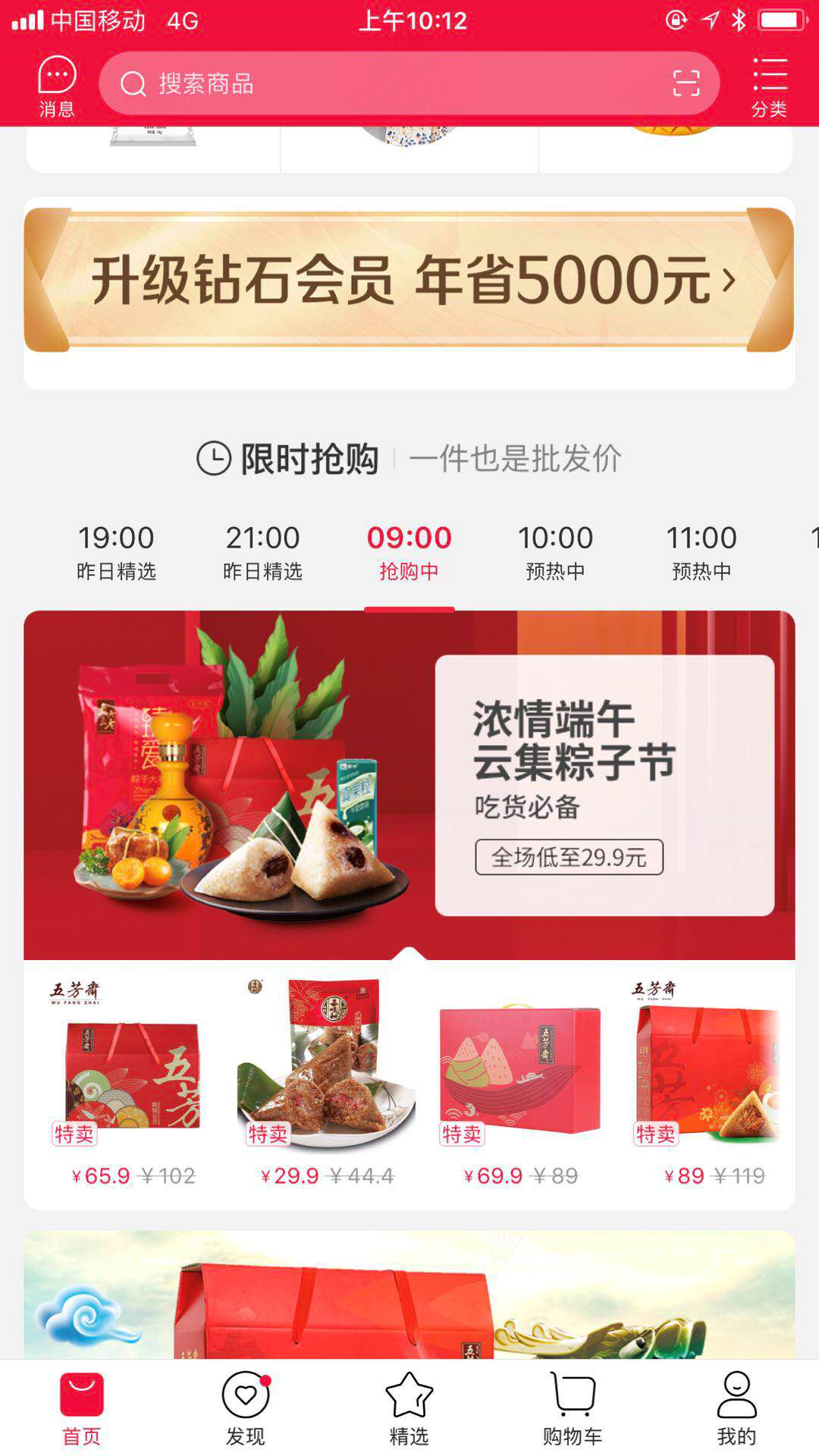Select the 19:00 昨日精选 time slot
Image resolution: width=819 pixels, height=1456 pixels.
(x=116, y=552)
